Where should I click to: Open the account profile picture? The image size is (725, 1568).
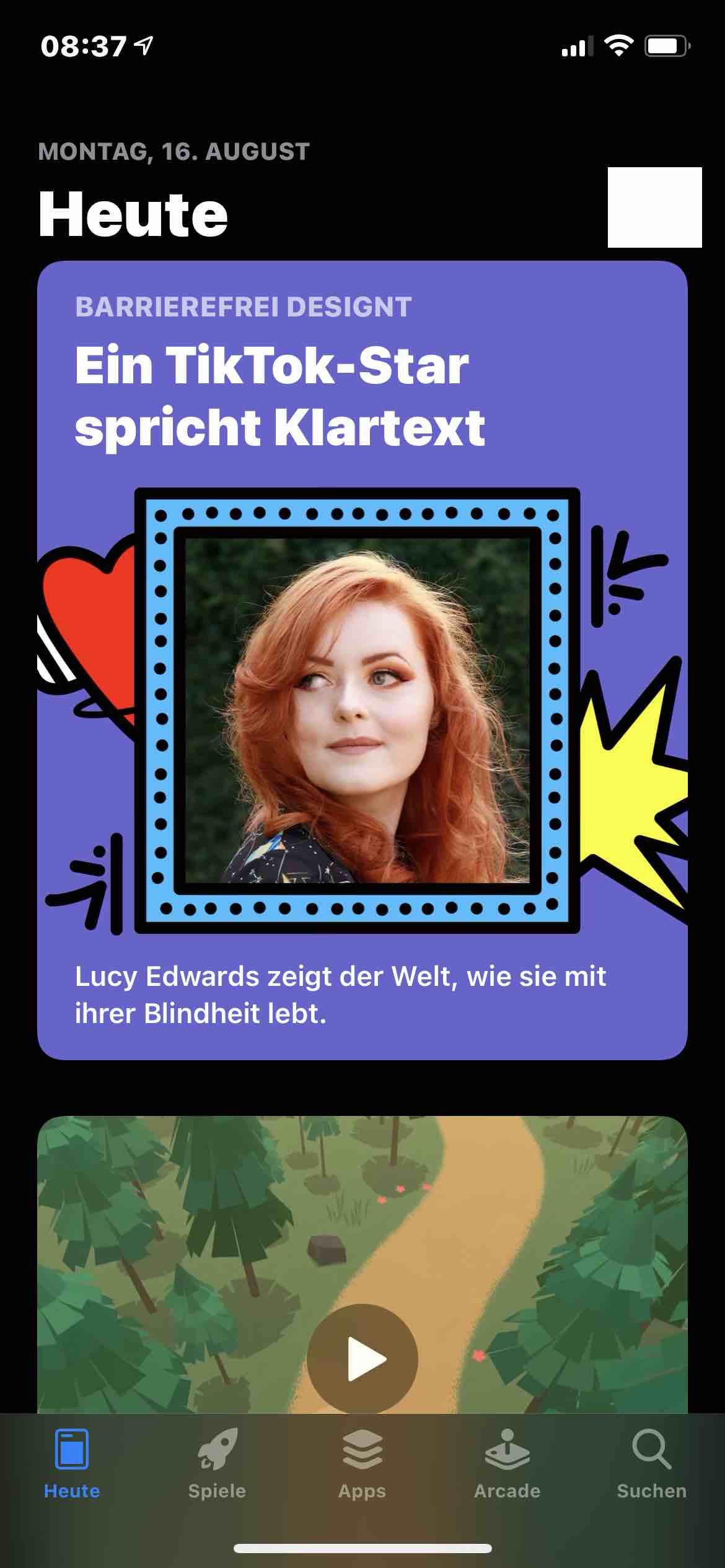(654, 207)
